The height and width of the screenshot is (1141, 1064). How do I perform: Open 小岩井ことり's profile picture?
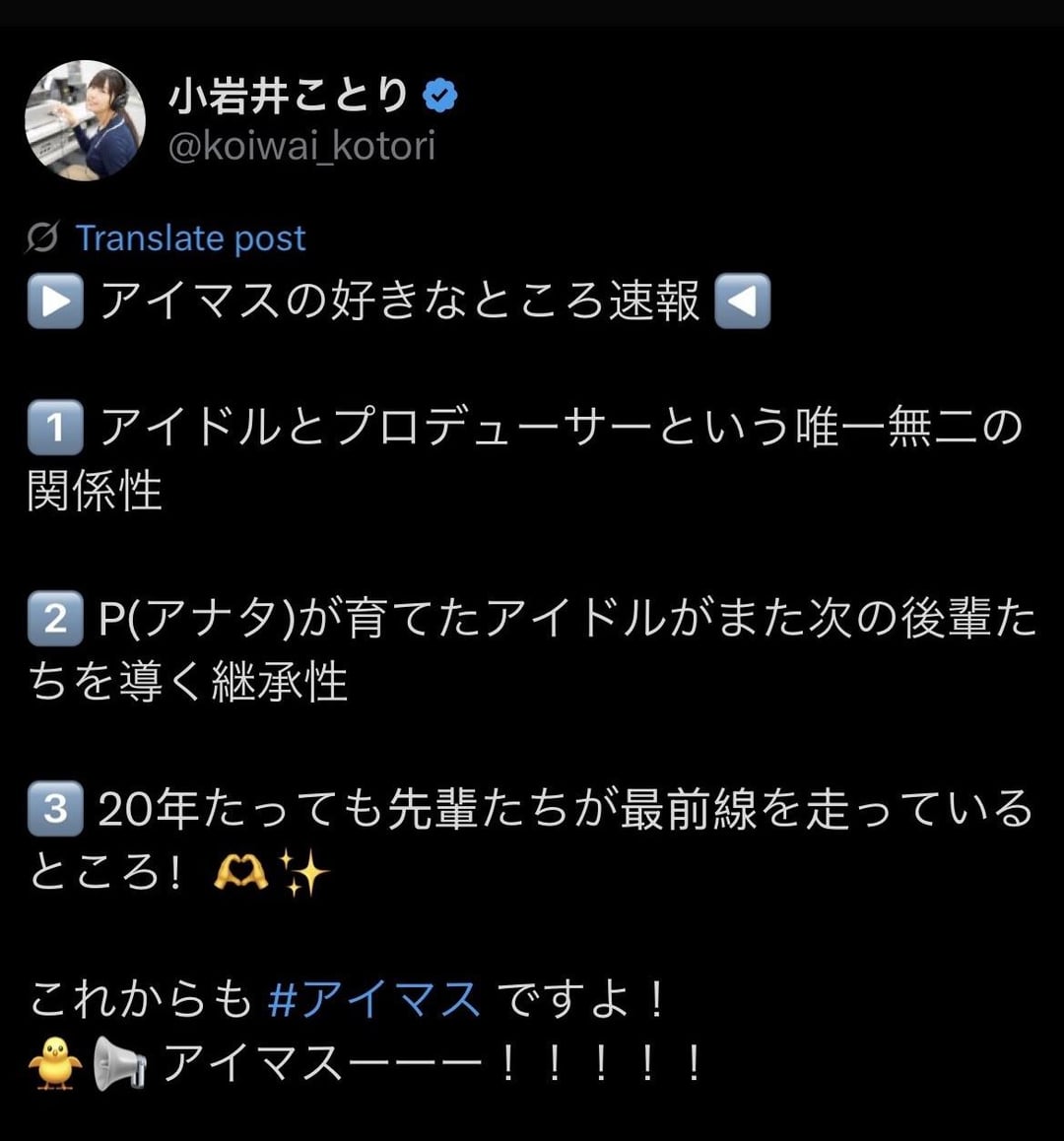tap(85, 120)
